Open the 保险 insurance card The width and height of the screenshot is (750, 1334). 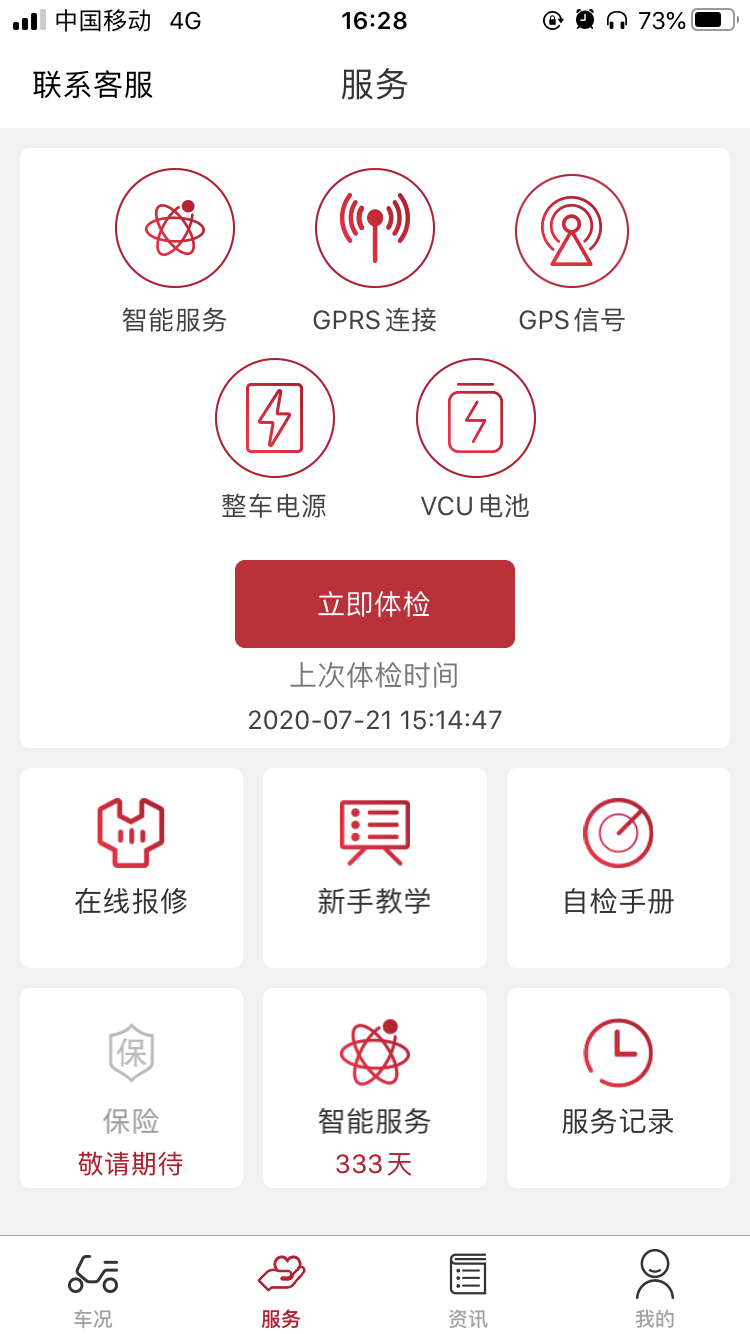(131, 1088)
